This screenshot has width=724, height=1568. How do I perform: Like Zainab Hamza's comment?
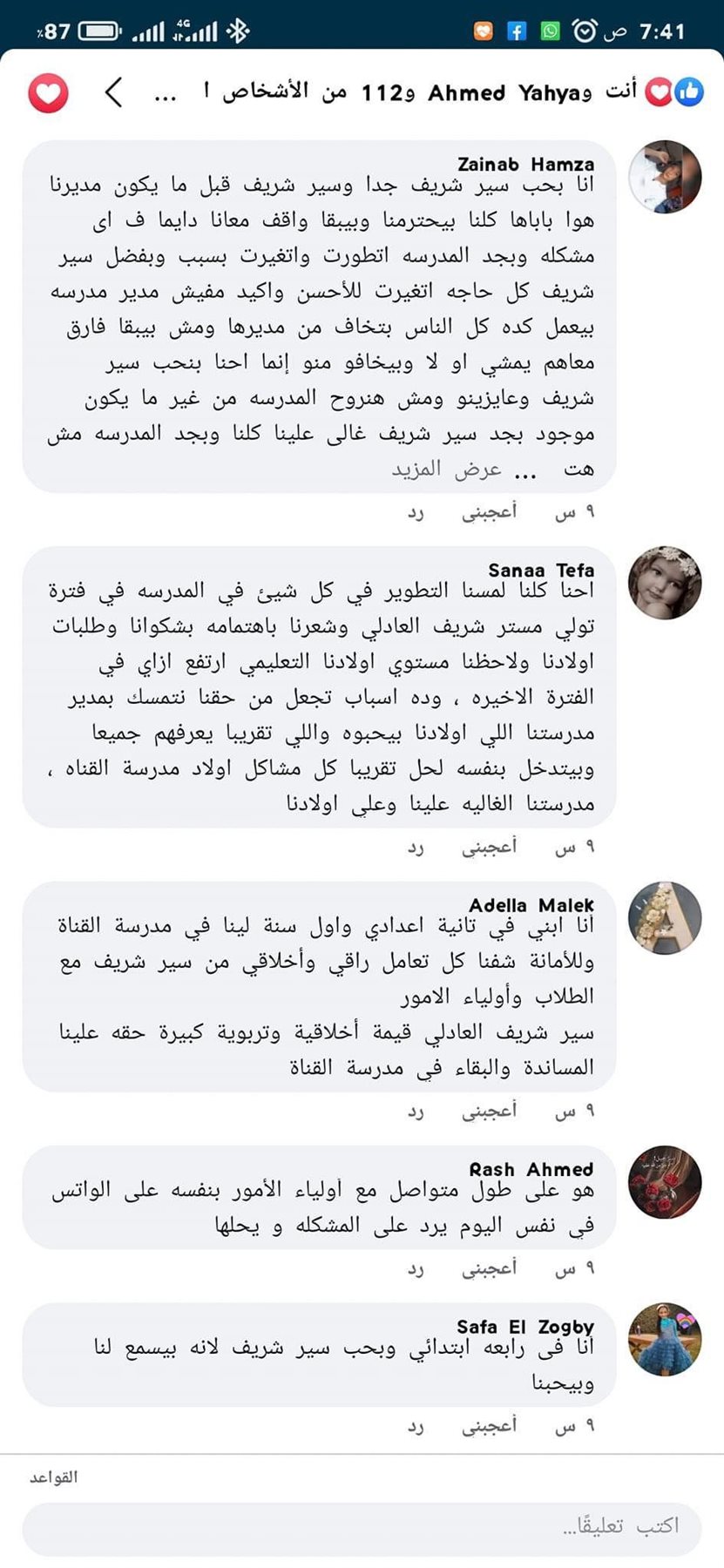[x=489, y=512]
